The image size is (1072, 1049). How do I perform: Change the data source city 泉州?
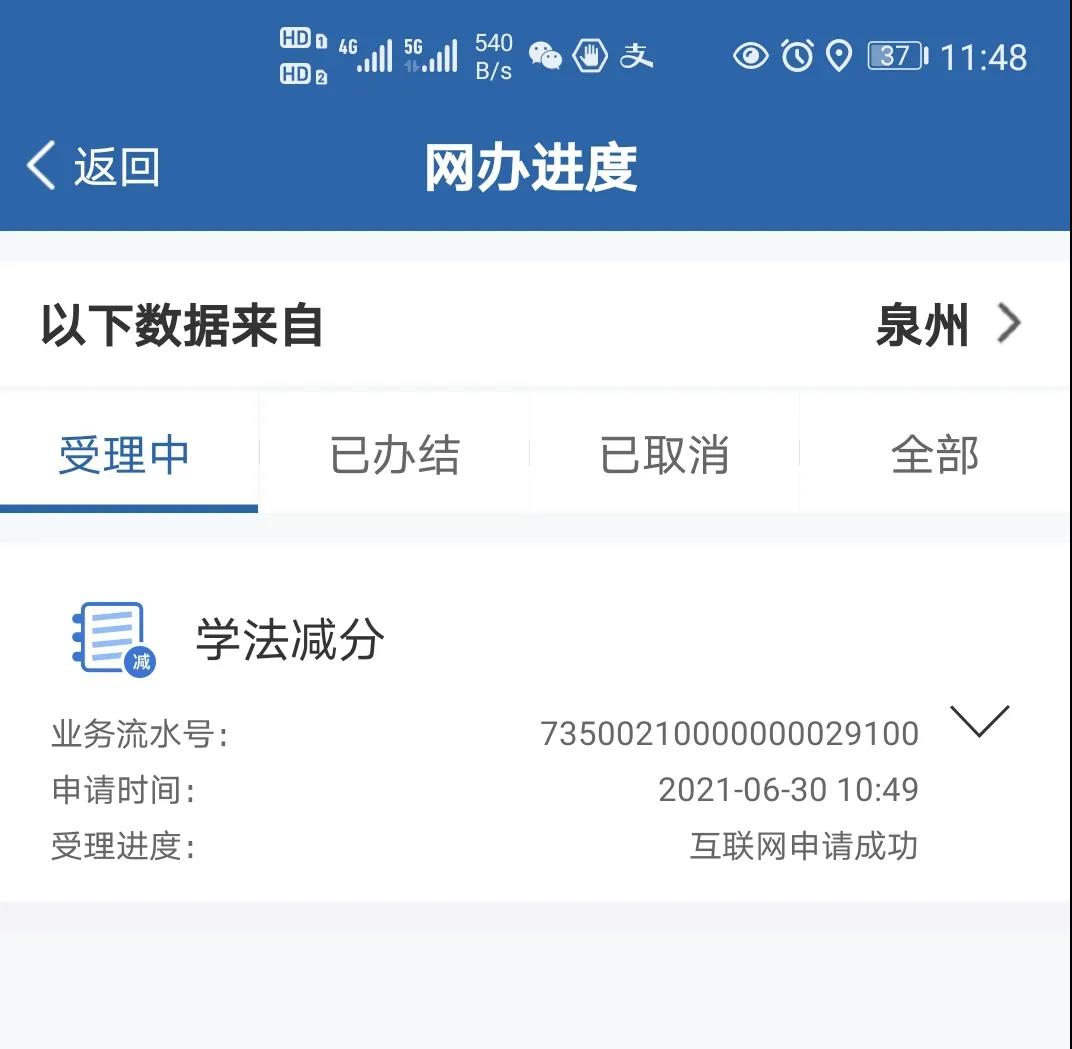click(946, 326)
